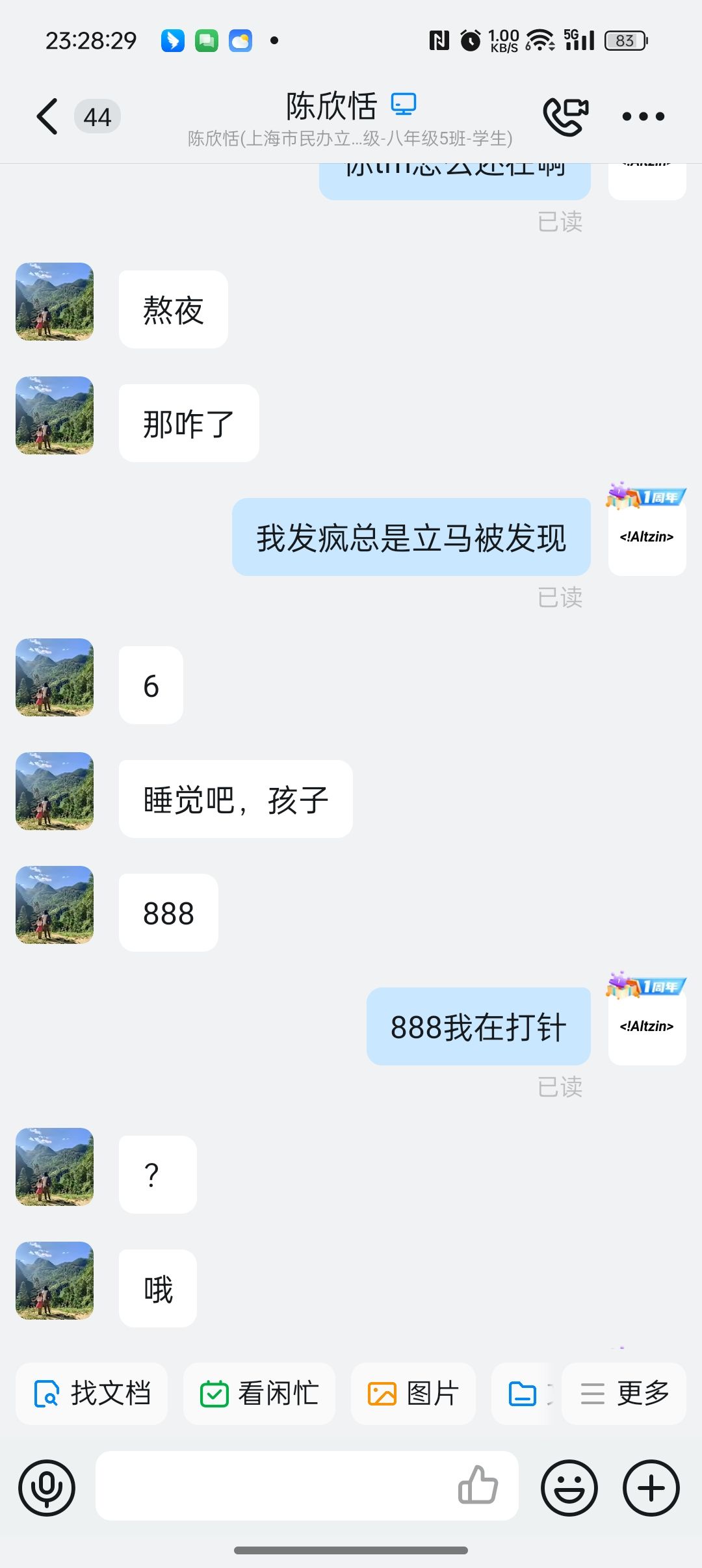Start a voice or video call

point(565,116)
